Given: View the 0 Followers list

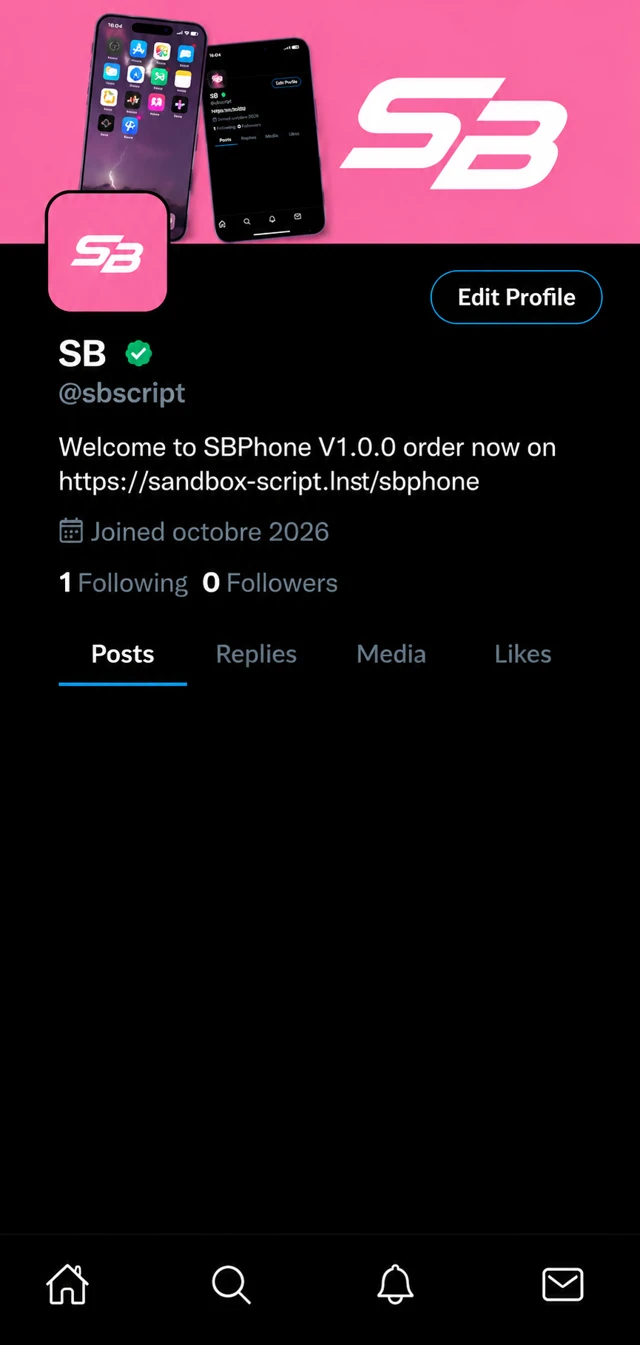Looking at the screenshot, I should coord(270,583).
